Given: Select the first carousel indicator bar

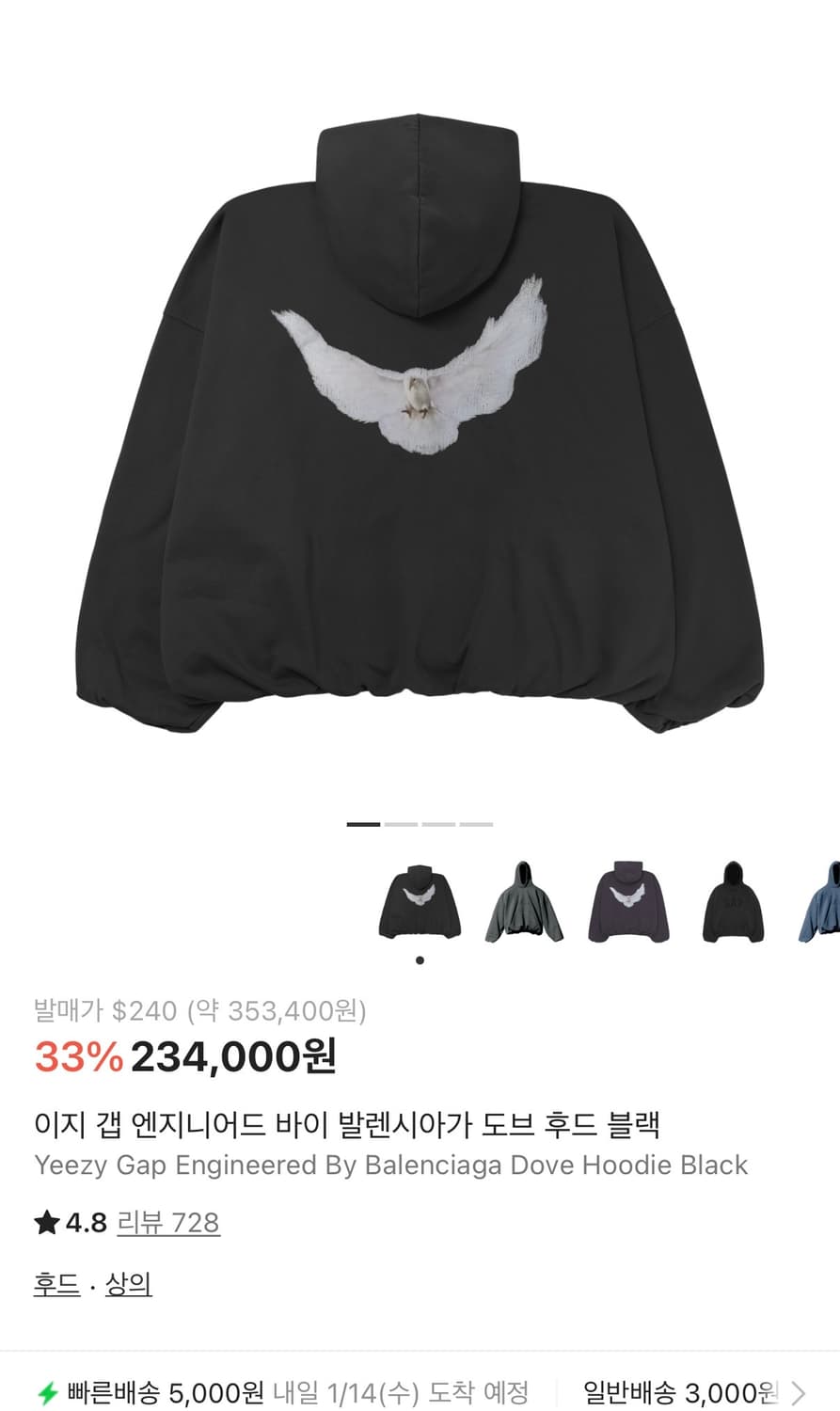Looking at the screenshot, I should (363, 823).
